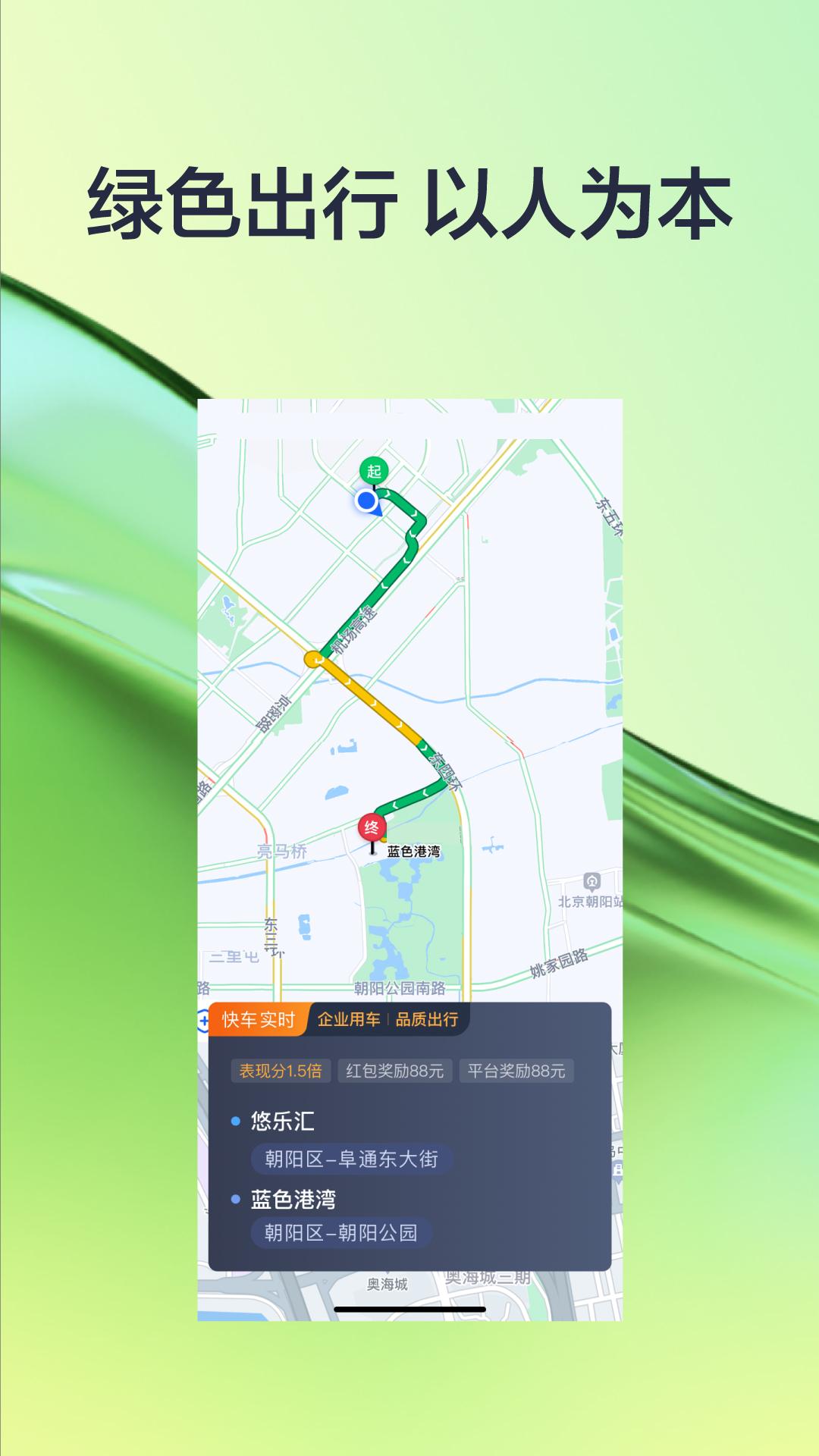The width and height of the screenshot is (819, 1456).
Task: Open the 企业用车 品质出行 tab
Action: 390,1020
